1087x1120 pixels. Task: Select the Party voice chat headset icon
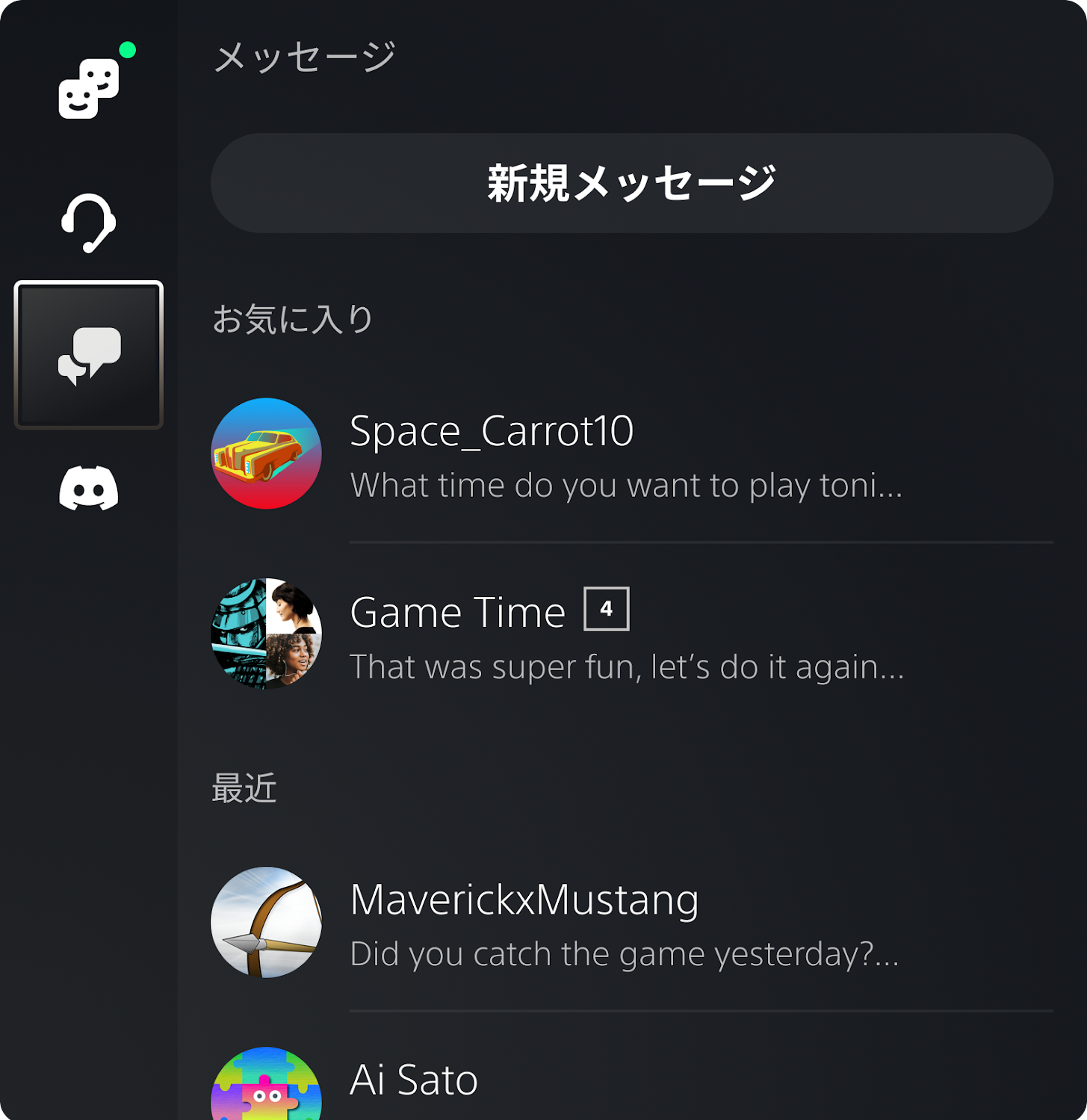click(x=88, y=222)
